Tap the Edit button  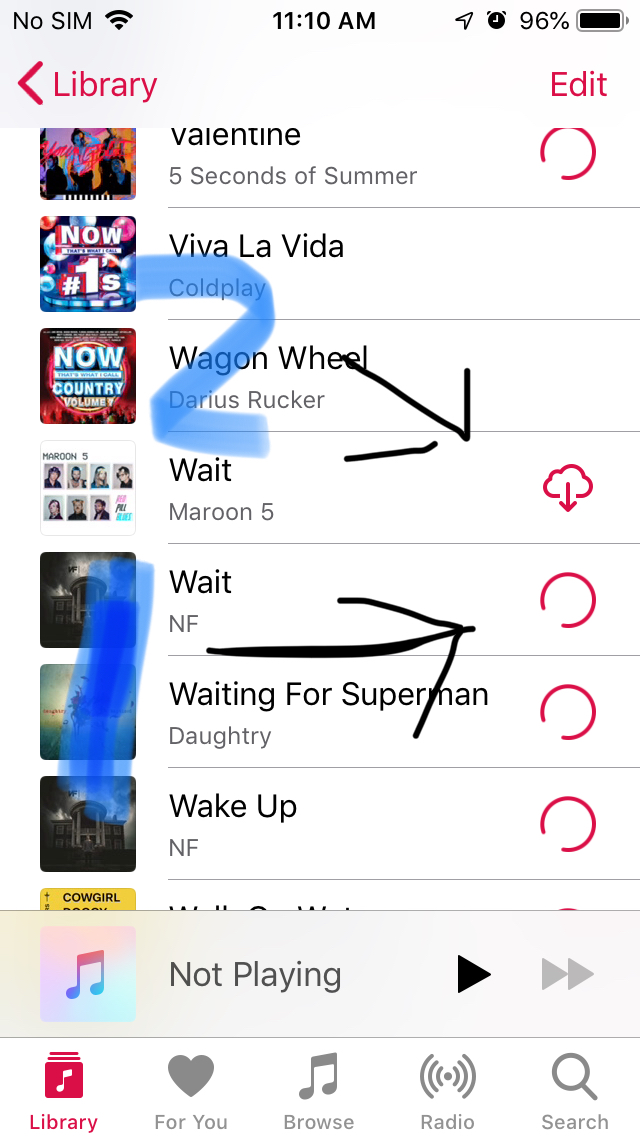tap(578, 85)
